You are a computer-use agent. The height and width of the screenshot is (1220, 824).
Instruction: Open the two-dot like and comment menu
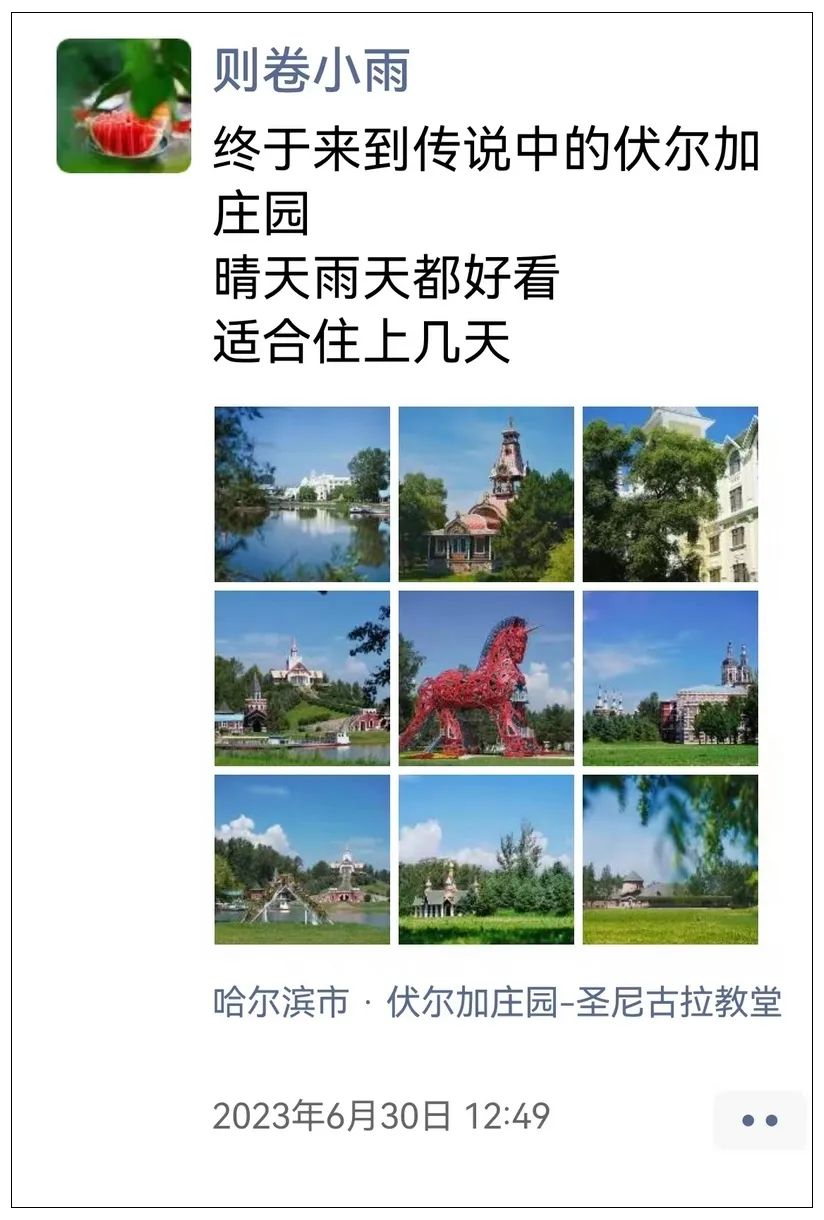pyautogui.click(x=760, y=1120)
